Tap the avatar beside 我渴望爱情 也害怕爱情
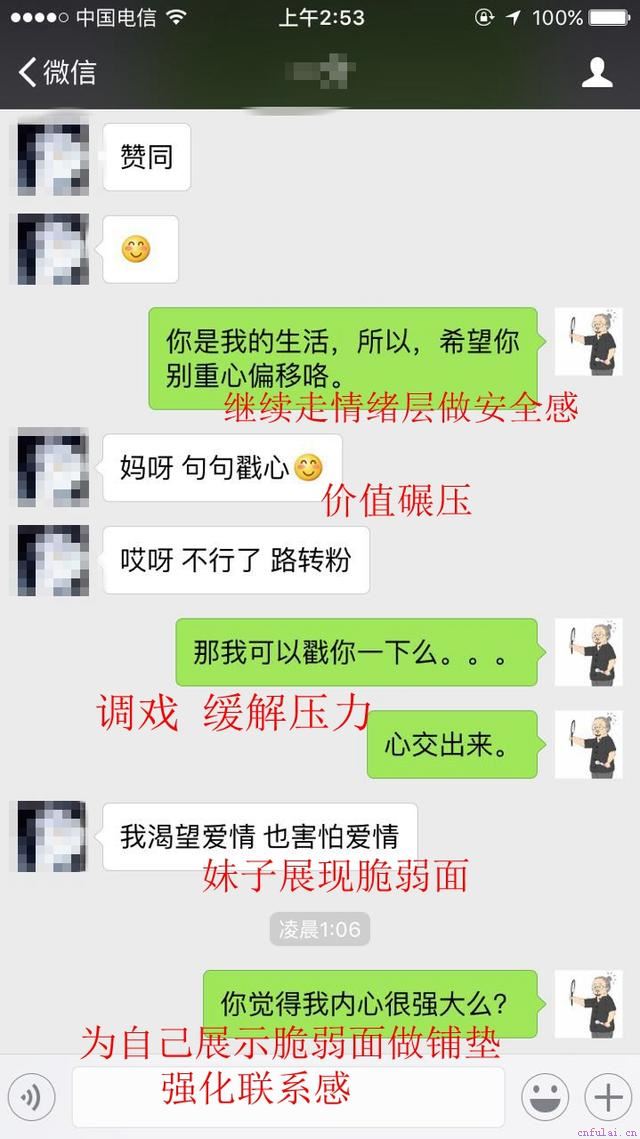This screenshot has height=1139, width=640. click(x=52, y=836)
